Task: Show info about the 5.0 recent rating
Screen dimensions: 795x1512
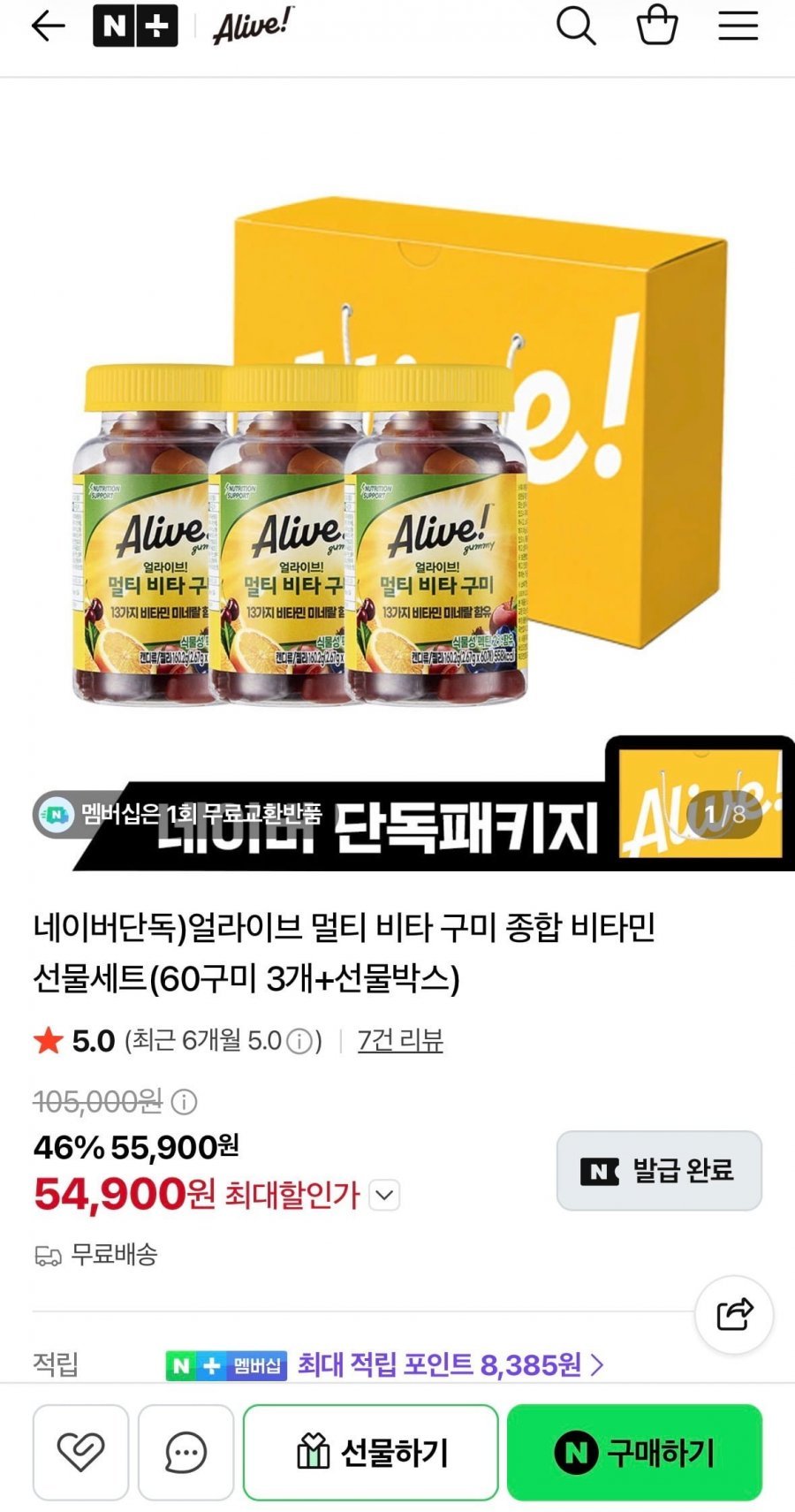Action: pos(299,1042)
